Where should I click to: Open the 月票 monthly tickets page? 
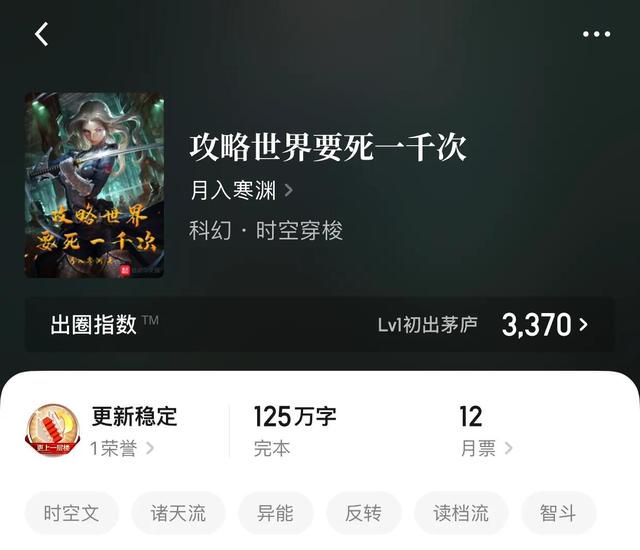[486, 448]
